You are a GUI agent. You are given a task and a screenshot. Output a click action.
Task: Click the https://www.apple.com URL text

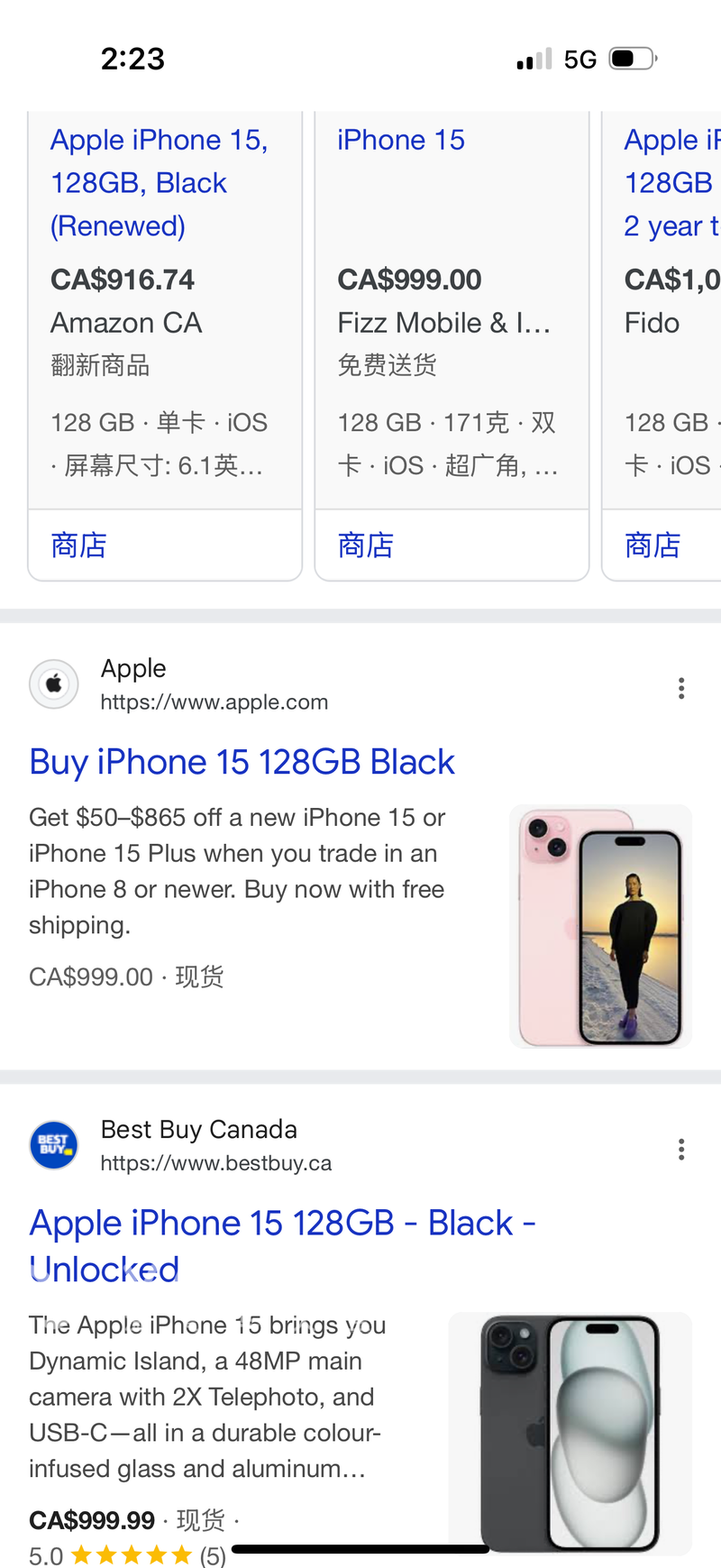point(214,701)
